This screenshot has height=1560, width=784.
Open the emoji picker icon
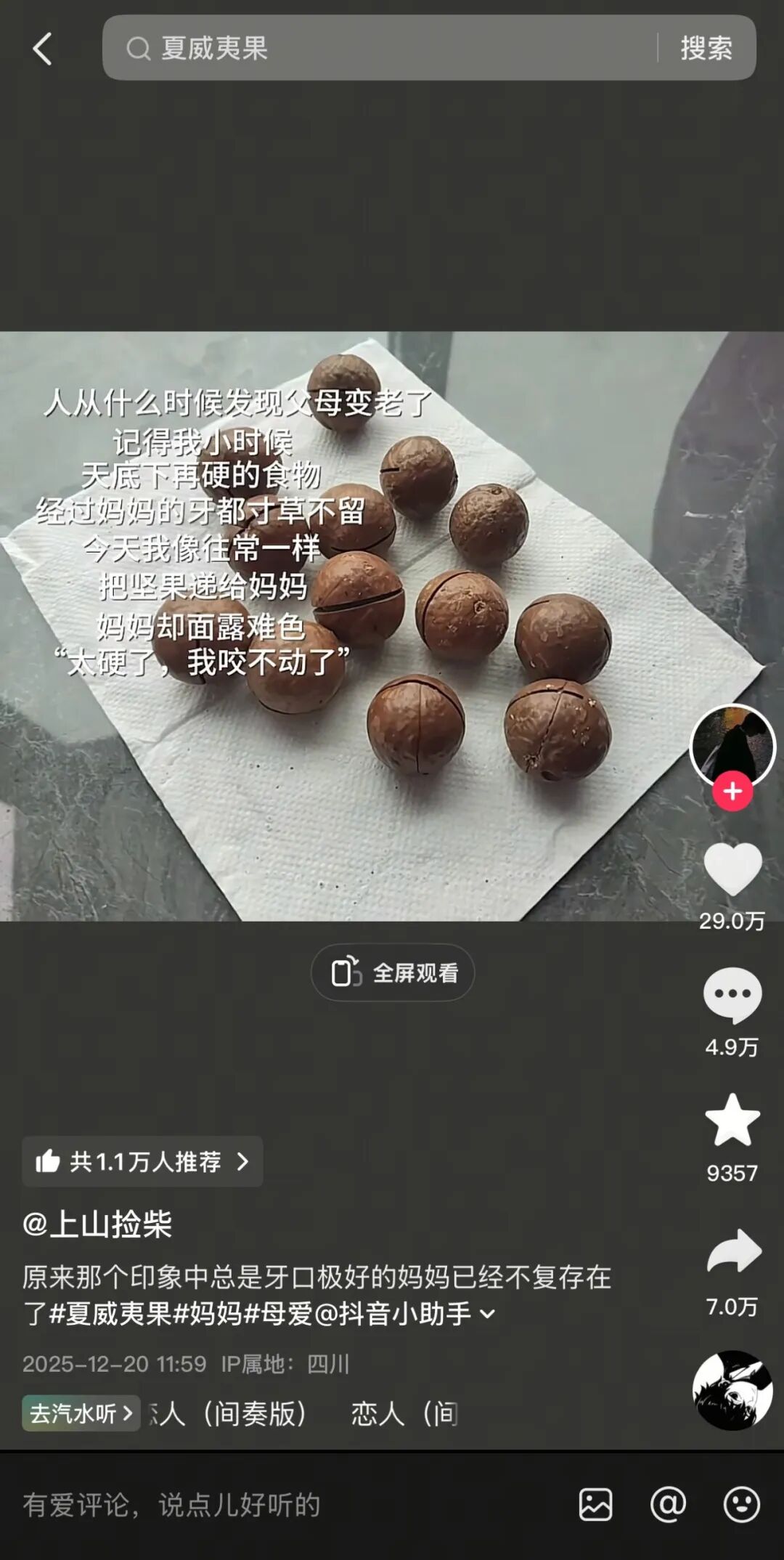(x=741, y=1504)
